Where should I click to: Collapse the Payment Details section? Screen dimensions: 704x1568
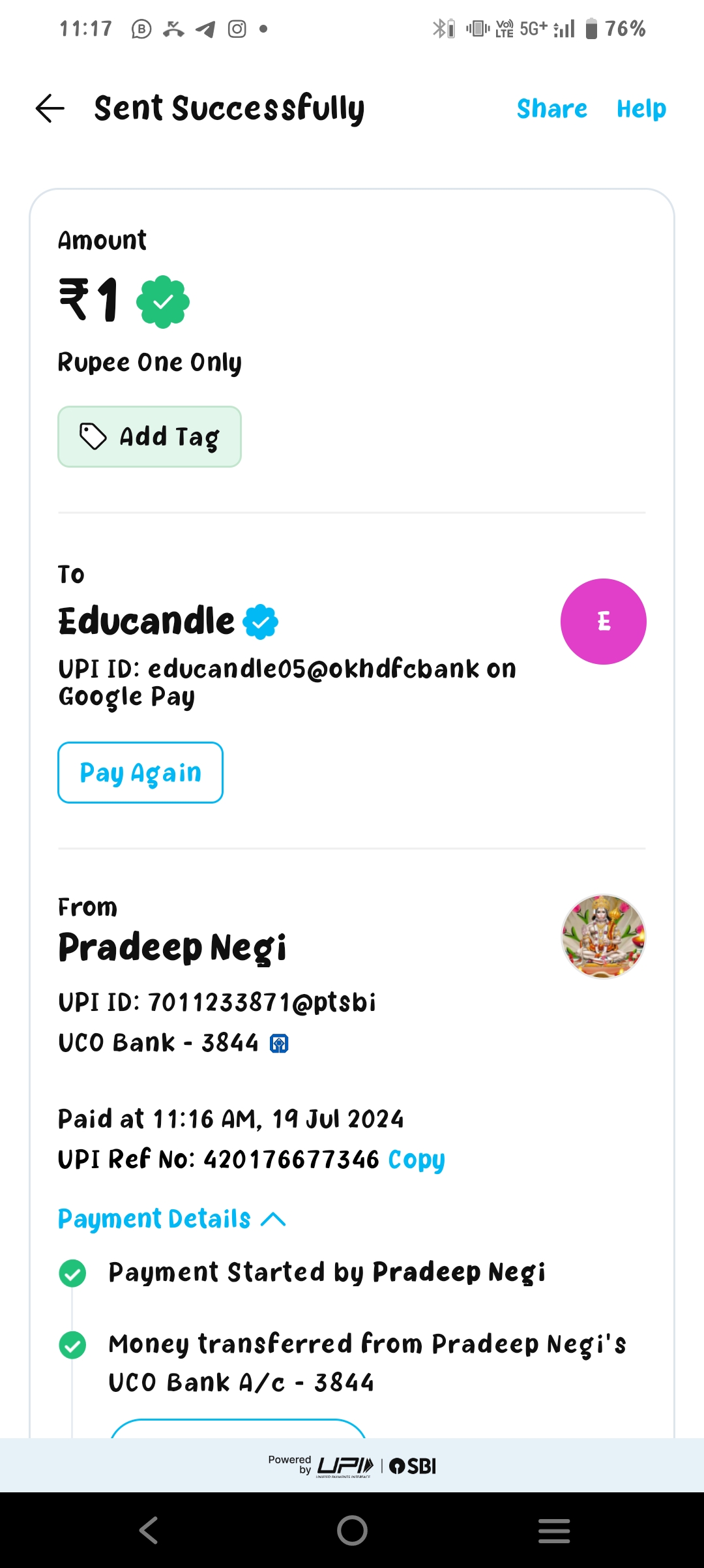[171, 1218]
